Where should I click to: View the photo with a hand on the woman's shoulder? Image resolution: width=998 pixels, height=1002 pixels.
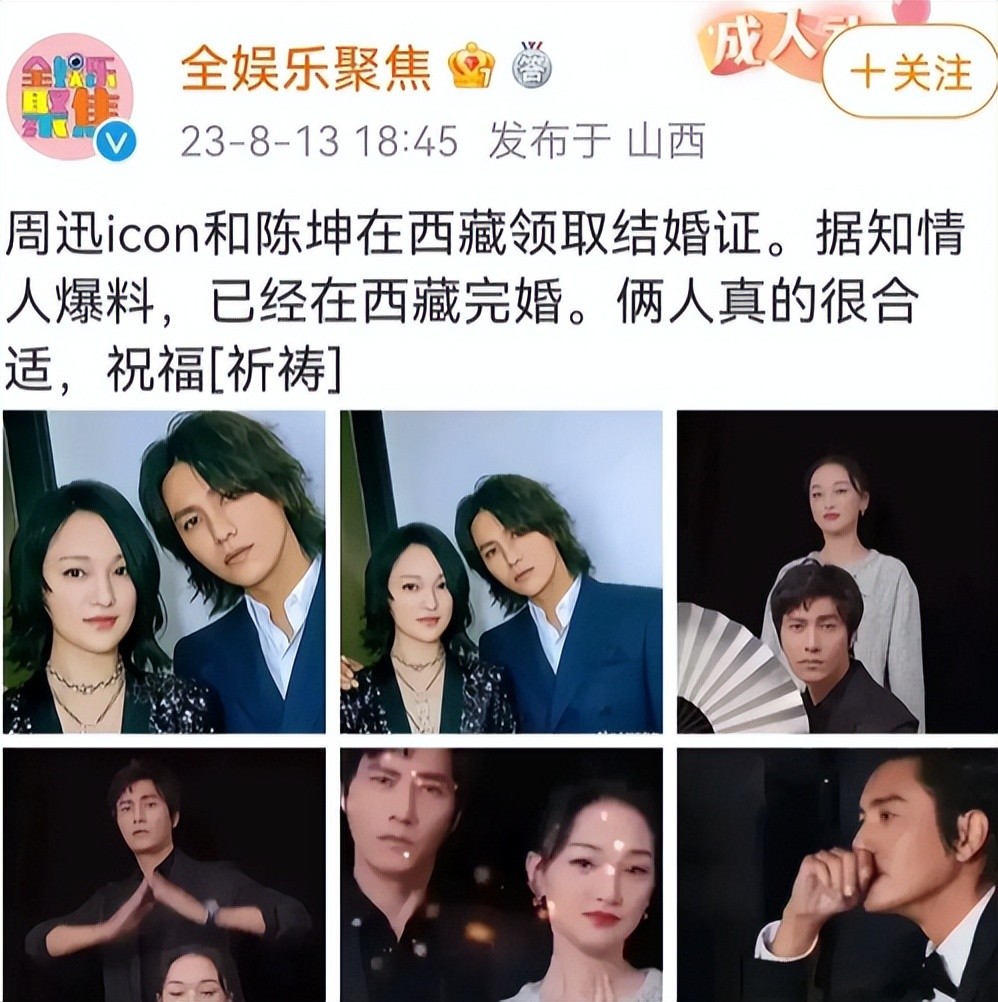click(501, 572)
